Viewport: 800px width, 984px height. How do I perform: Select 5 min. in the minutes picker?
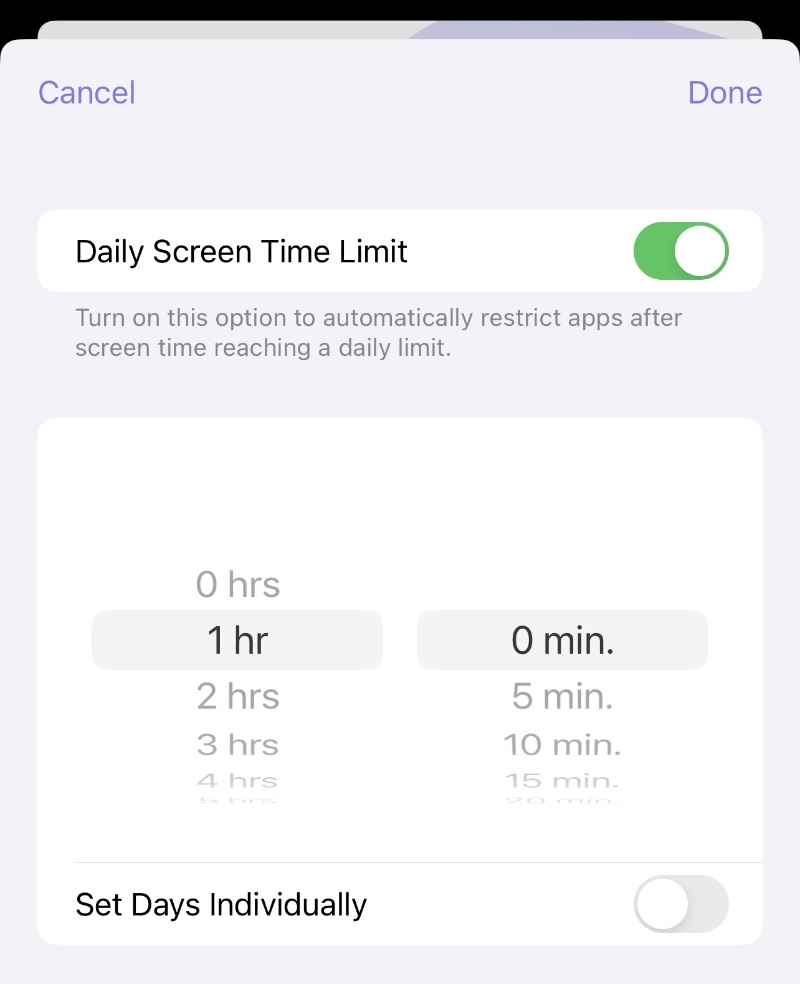click(x=562, y=696)
